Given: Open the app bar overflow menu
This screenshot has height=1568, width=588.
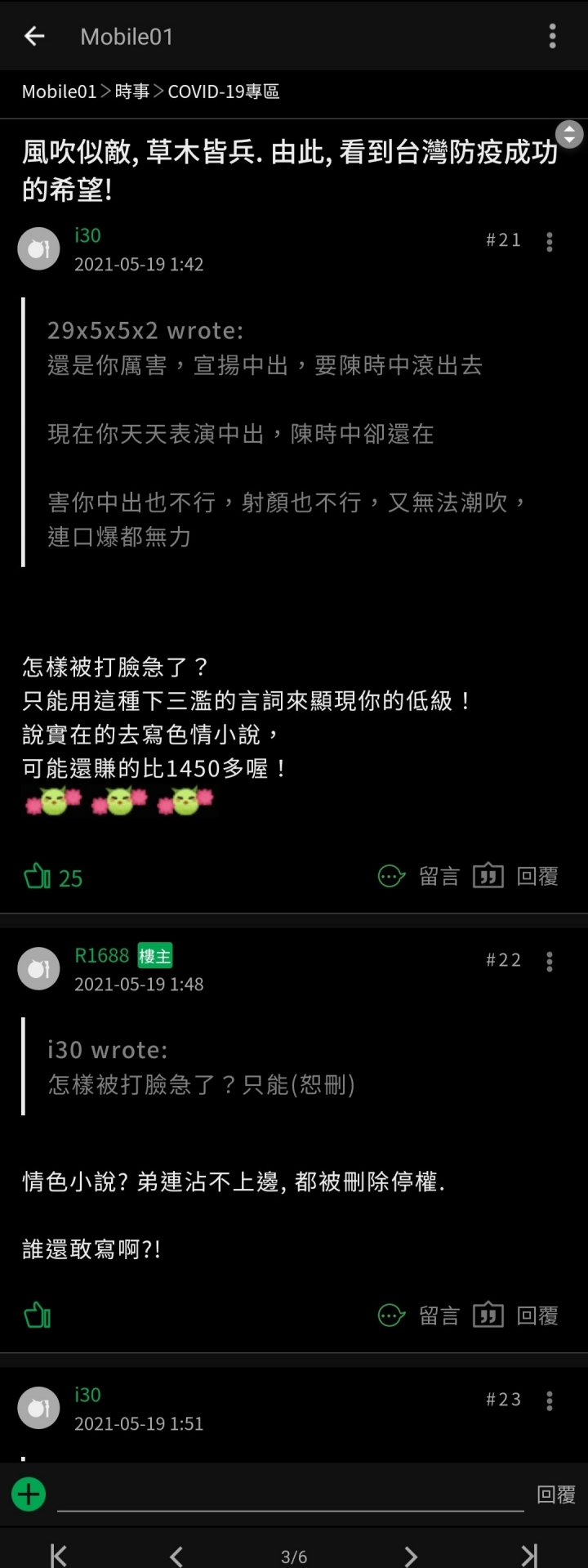Looking at the screenshot, I should pos(553,36).
